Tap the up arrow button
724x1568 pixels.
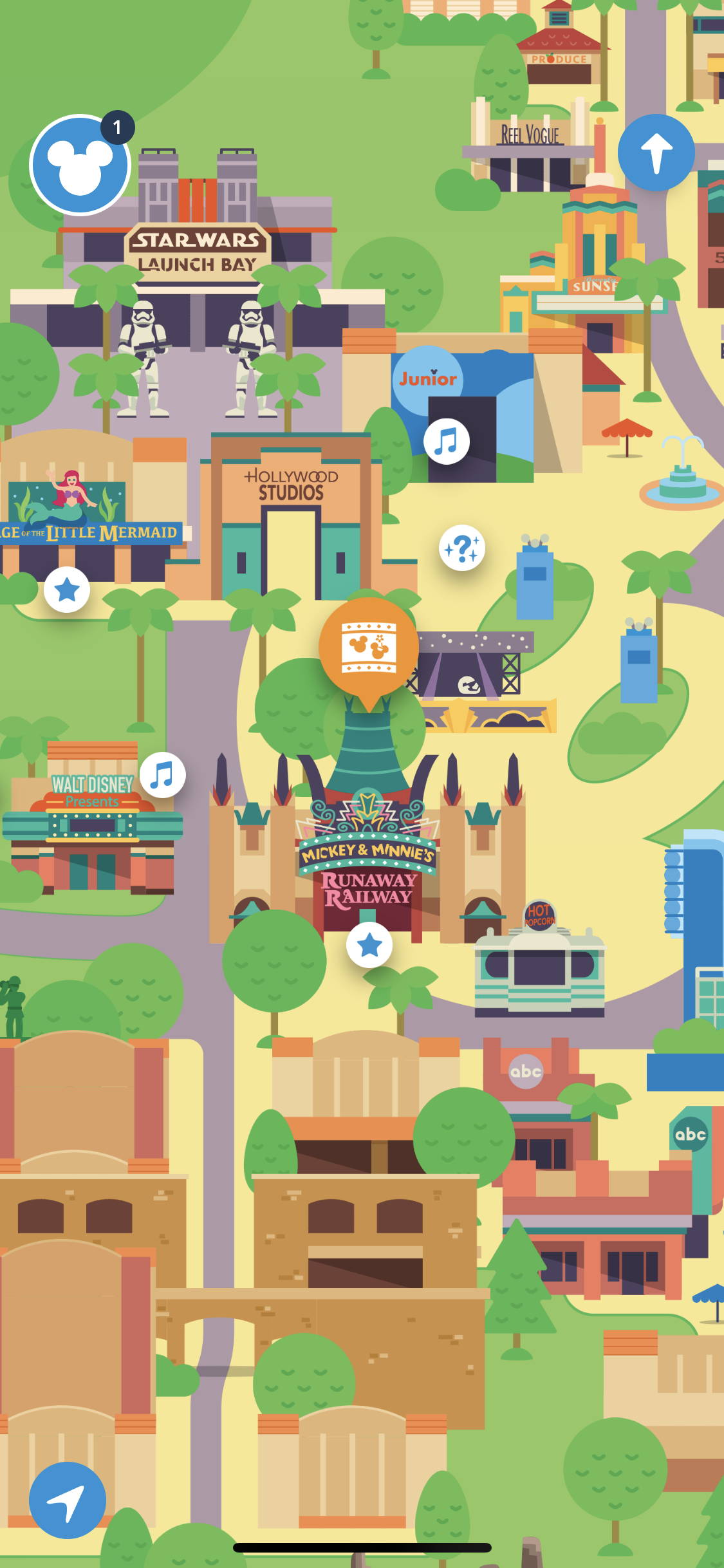[656, 153]
